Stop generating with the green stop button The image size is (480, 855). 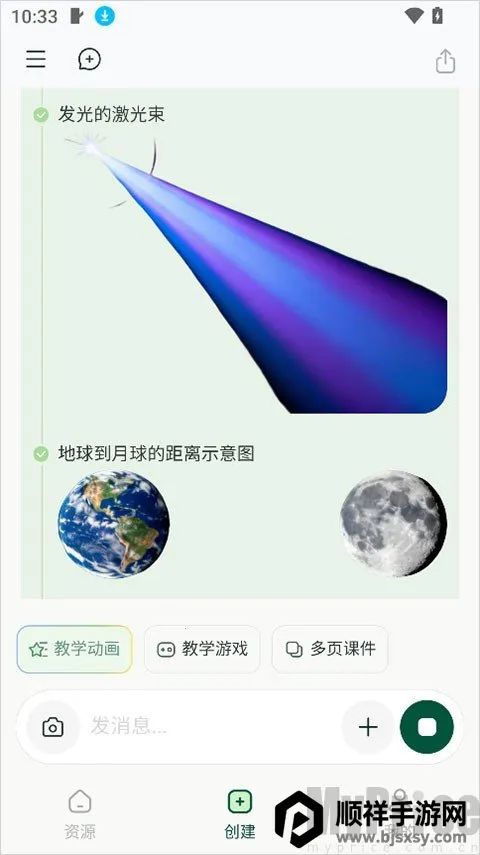427,727
